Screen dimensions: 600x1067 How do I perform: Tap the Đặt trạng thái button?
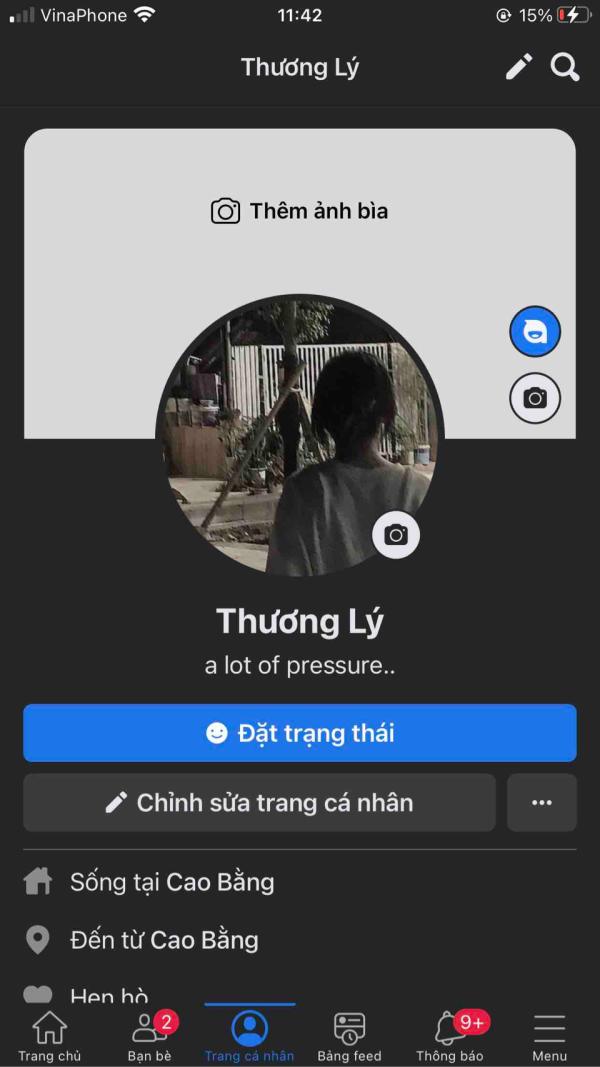[300, 733]
